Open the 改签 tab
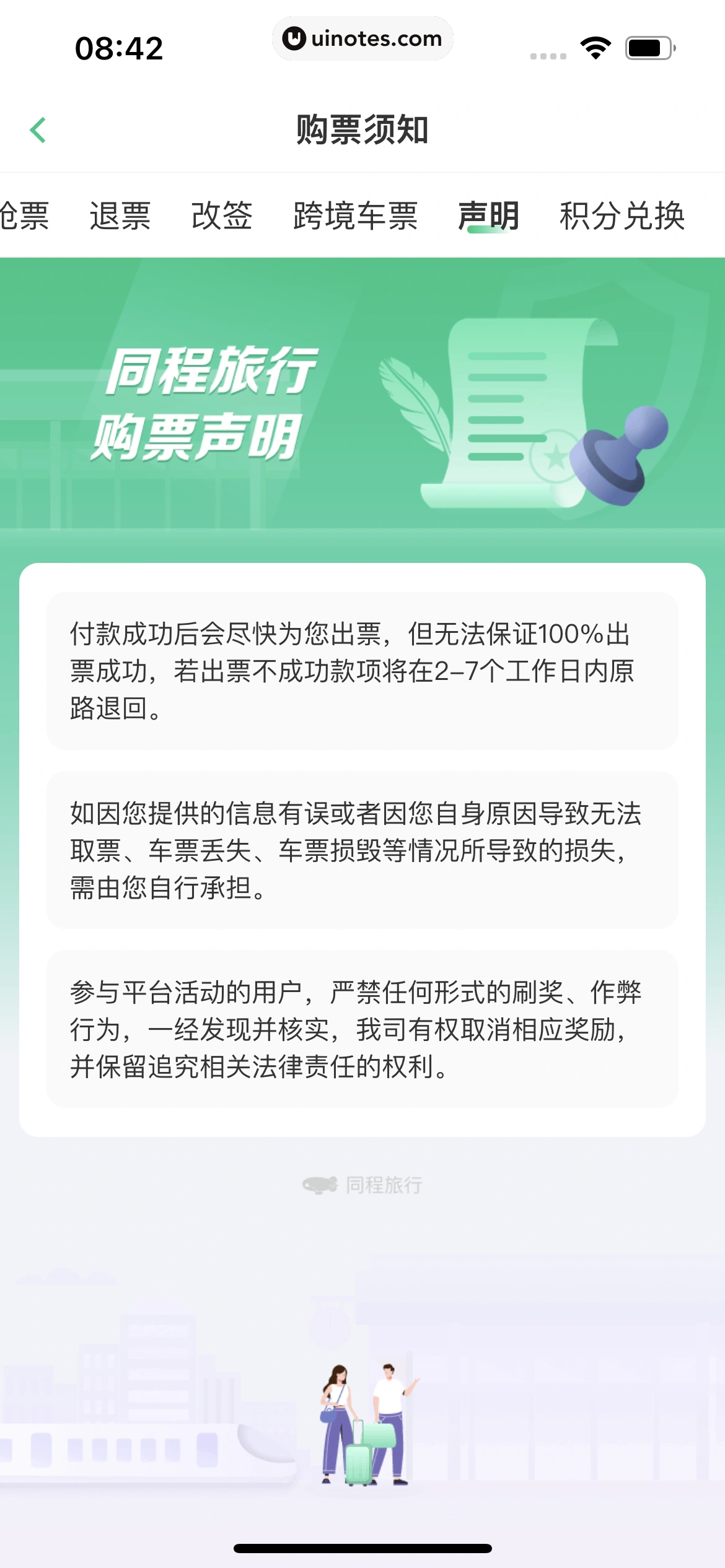 (x=222, y=216)
